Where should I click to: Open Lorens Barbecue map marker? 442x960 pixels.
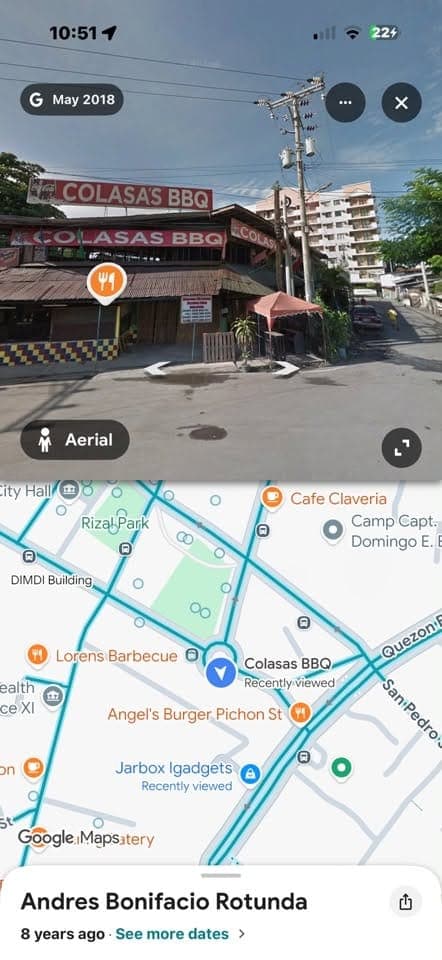37,656
